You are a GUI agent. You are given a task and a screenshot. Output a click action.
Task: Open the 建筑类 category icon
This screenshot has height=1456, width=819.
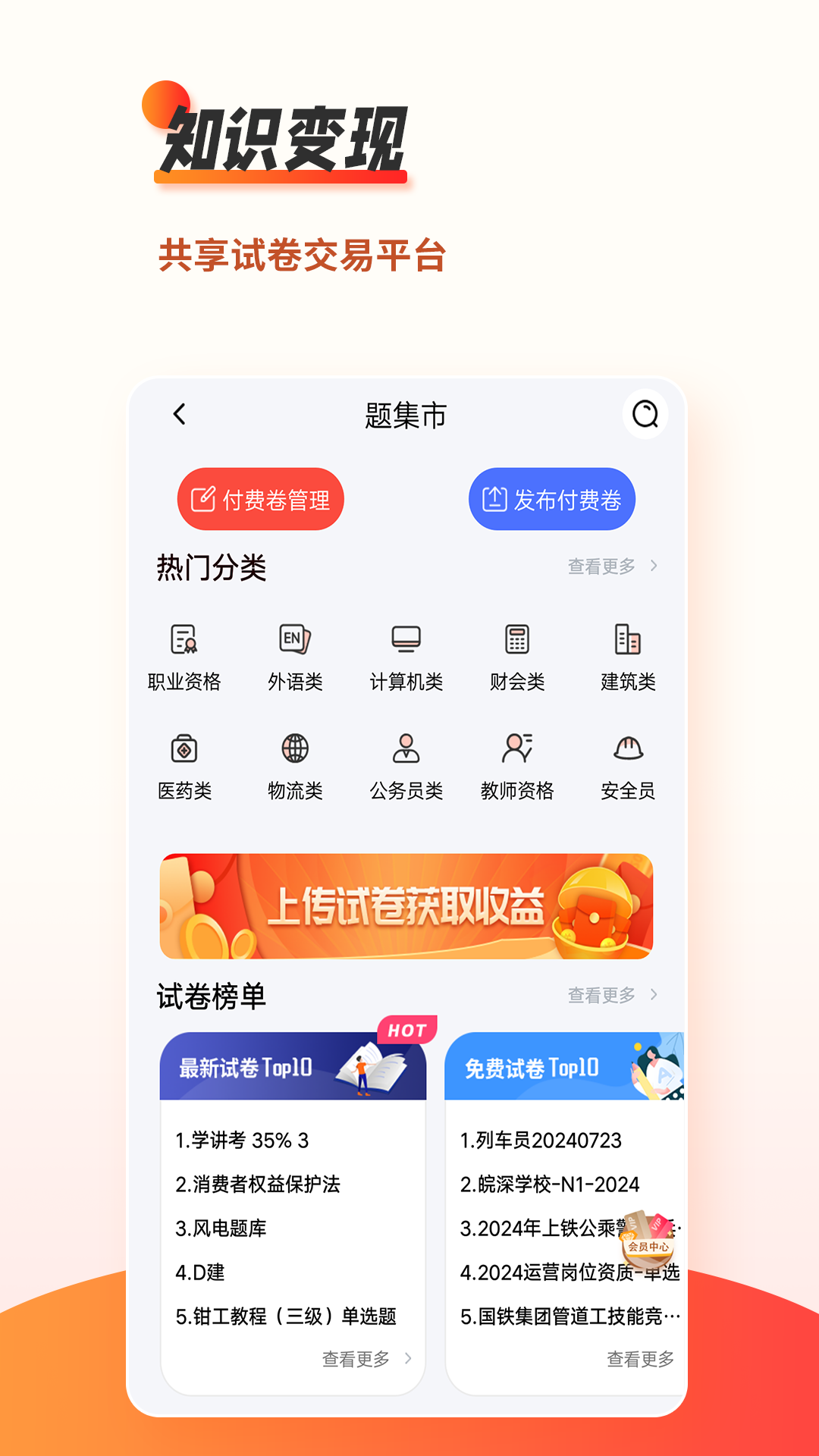629,641
